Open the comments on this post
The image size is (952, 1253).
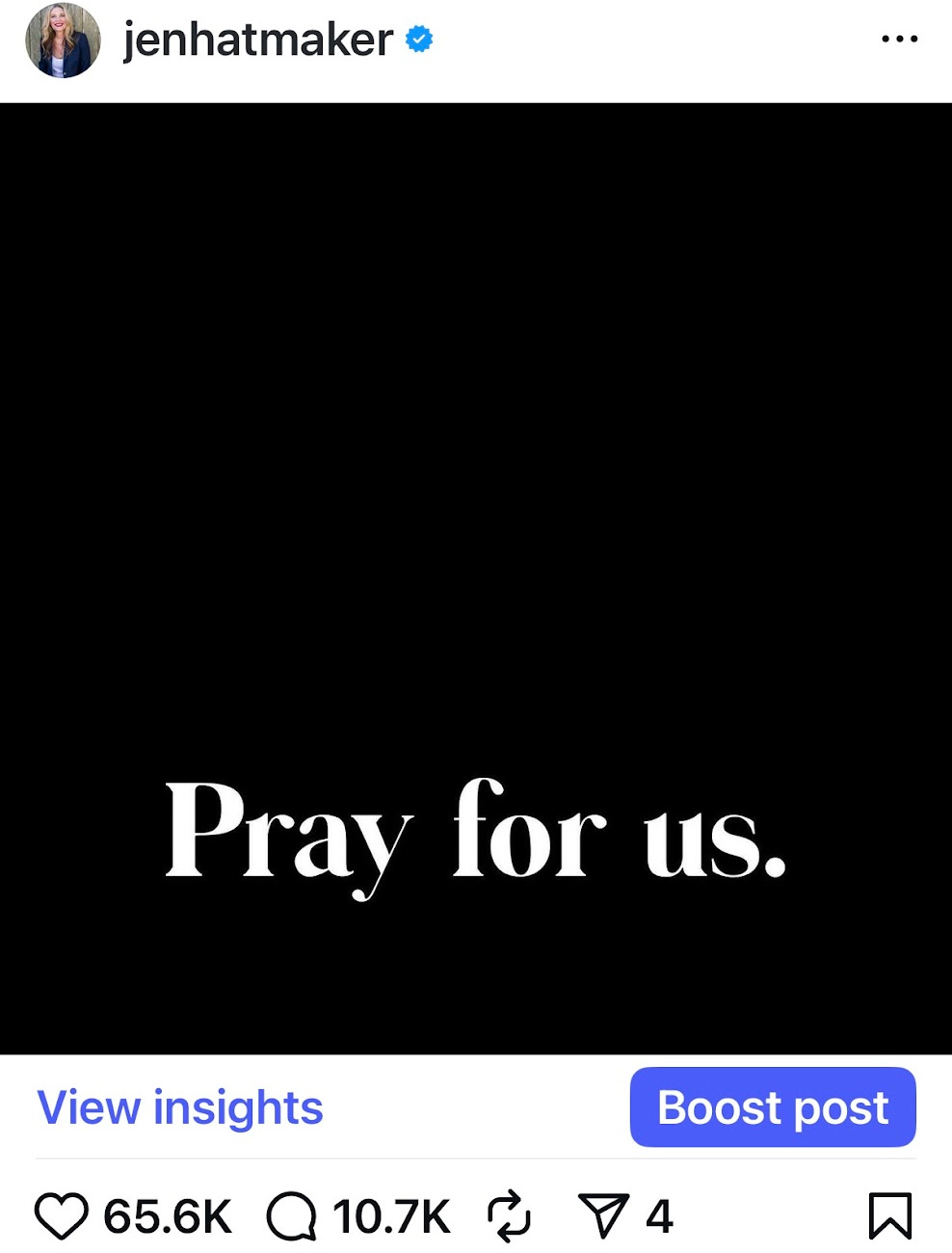[x=291, y=1215]
